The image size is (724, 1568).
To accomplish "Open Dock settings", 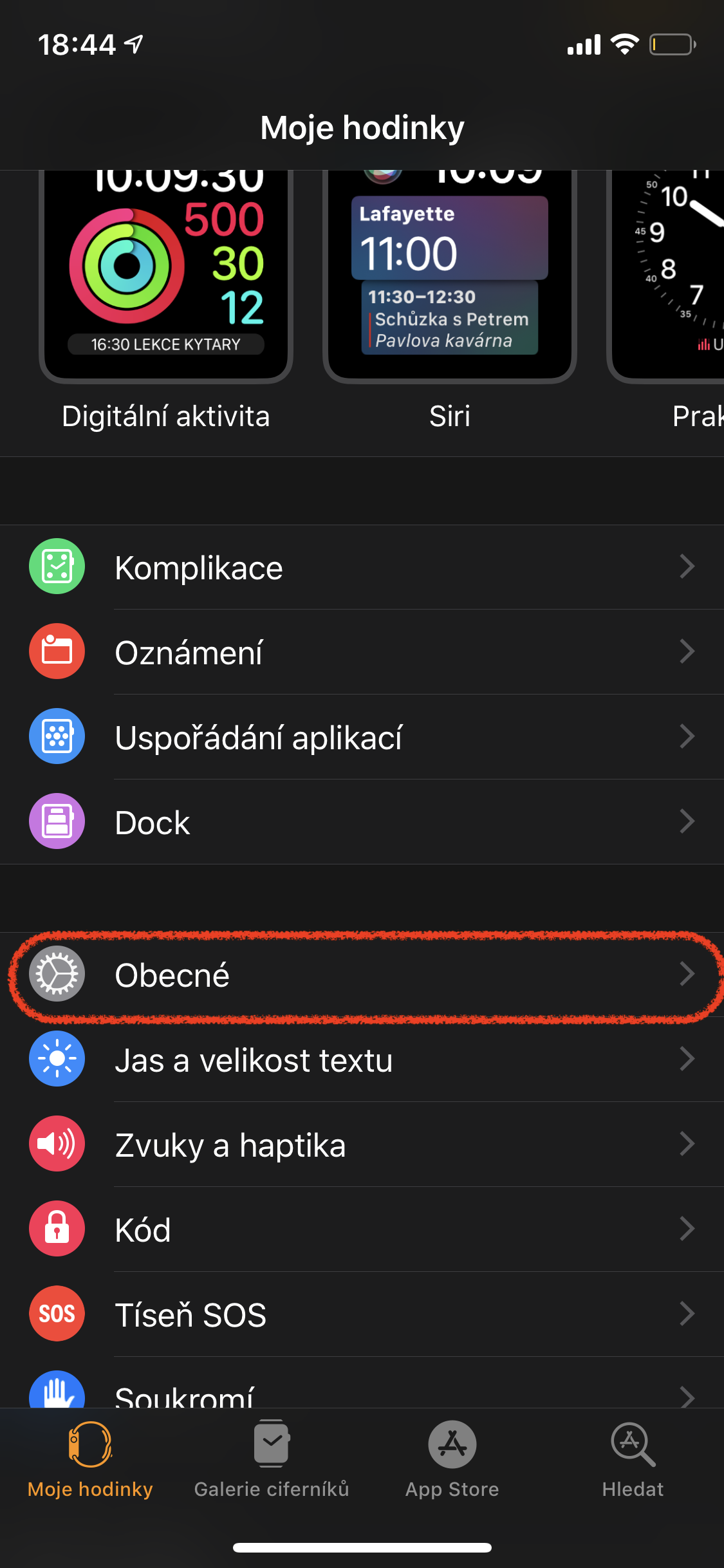I will pos(362,822).
